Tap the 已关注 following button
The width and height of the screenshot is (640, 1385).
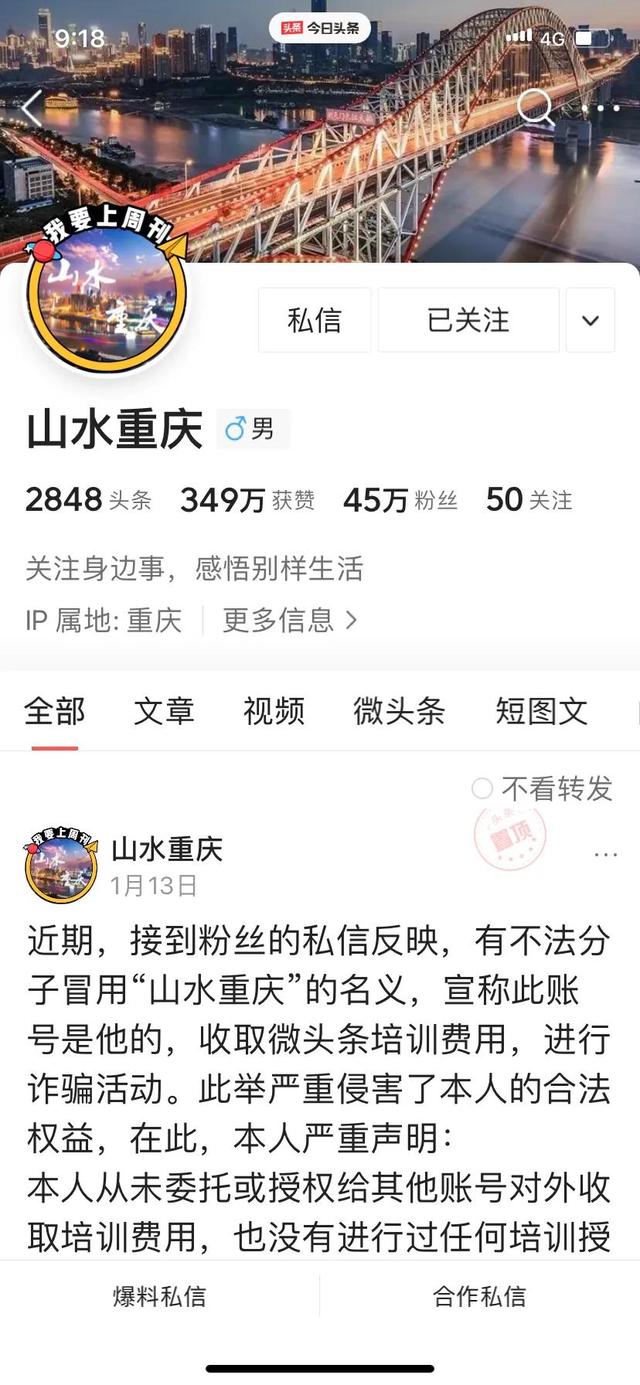coord(468,320)
